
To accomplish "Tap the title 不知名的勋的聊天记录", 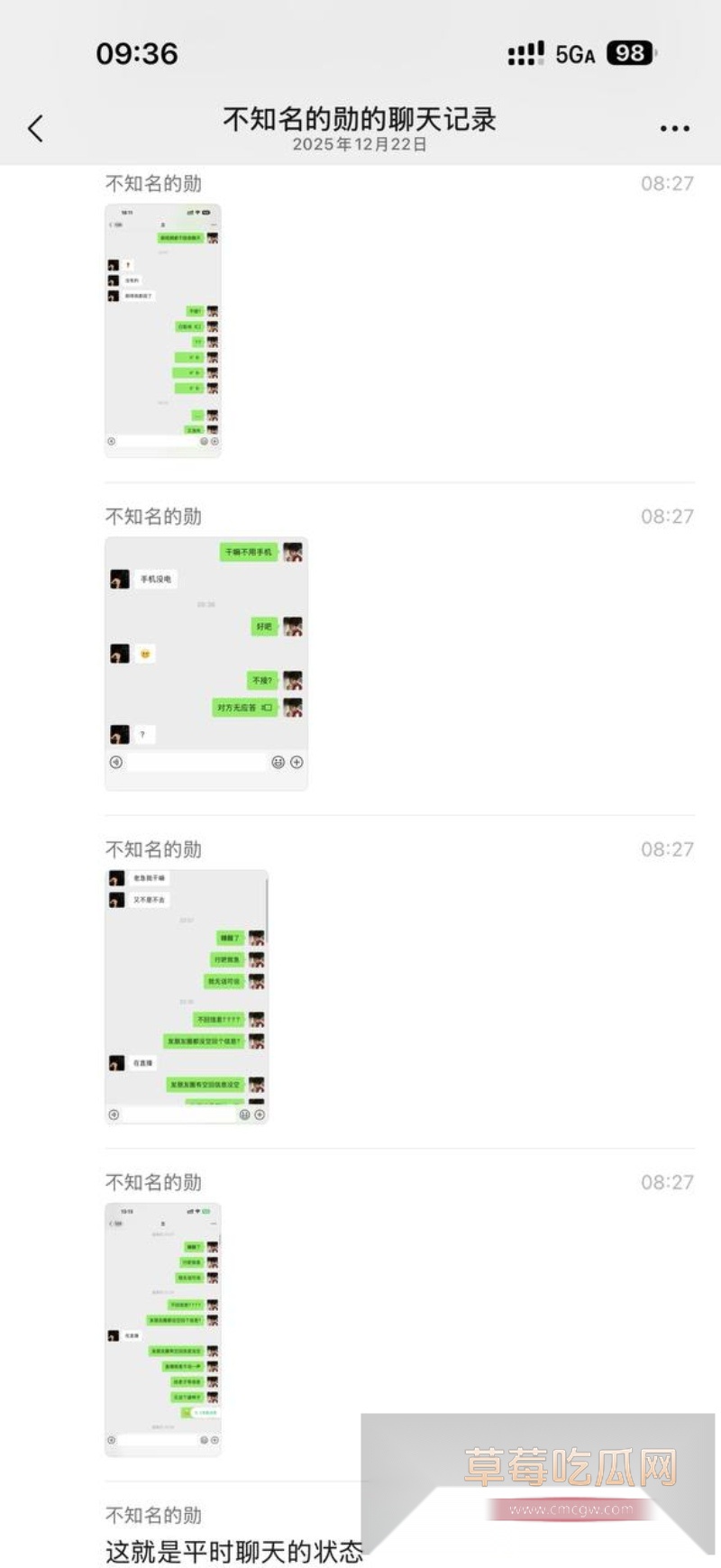I will (360, 118).
